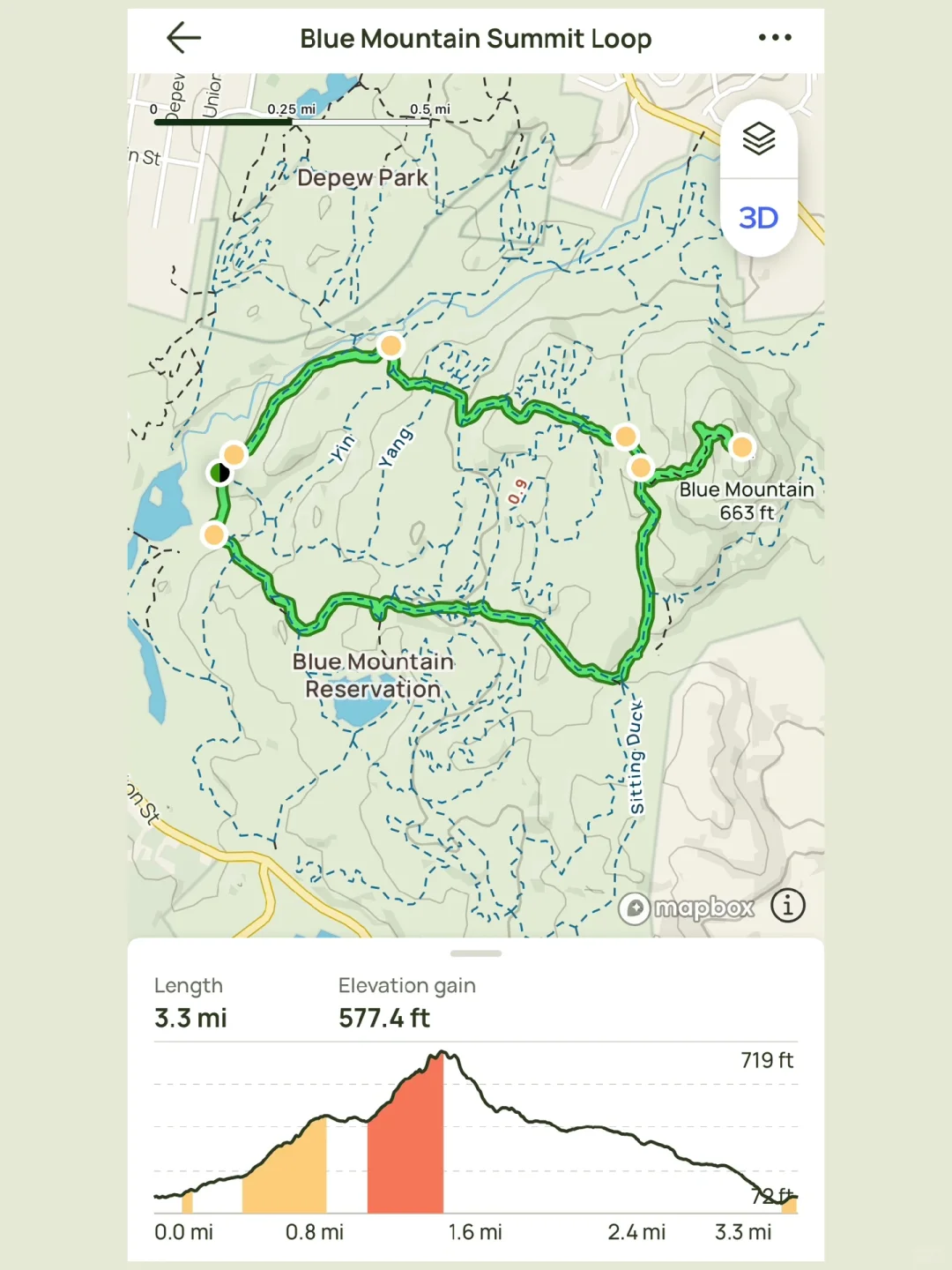952x1270 pixels.
Task: Tap the waypoint marker near Blue Mountain summit
Action: click(743, 448)
